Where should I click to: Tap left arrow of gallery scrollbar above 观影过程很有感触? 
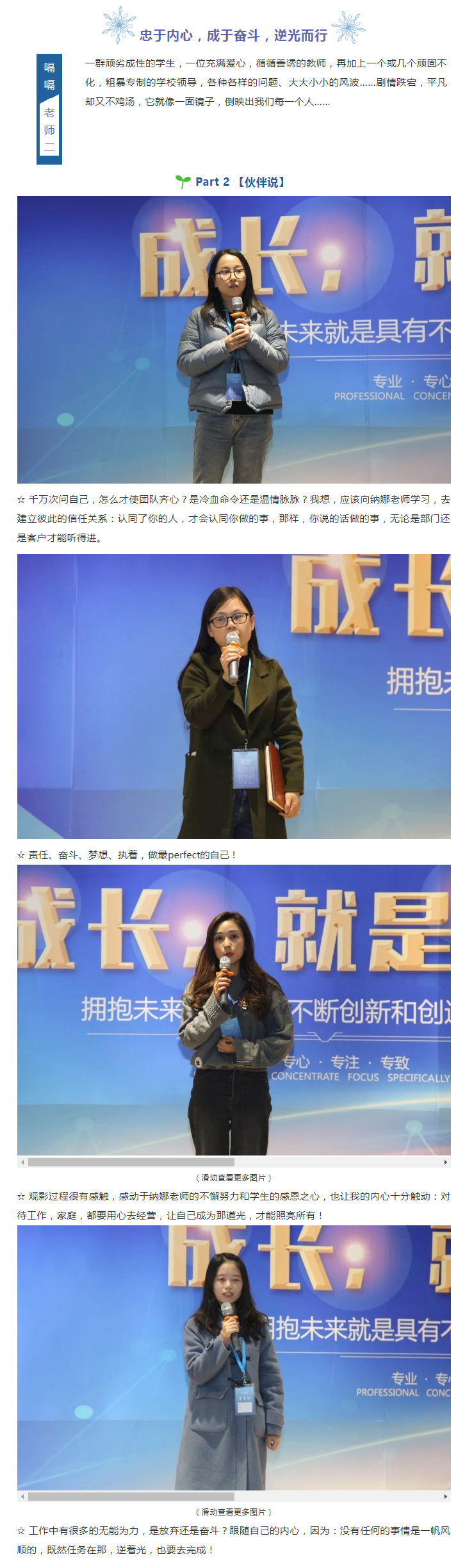click(23, 1162)
